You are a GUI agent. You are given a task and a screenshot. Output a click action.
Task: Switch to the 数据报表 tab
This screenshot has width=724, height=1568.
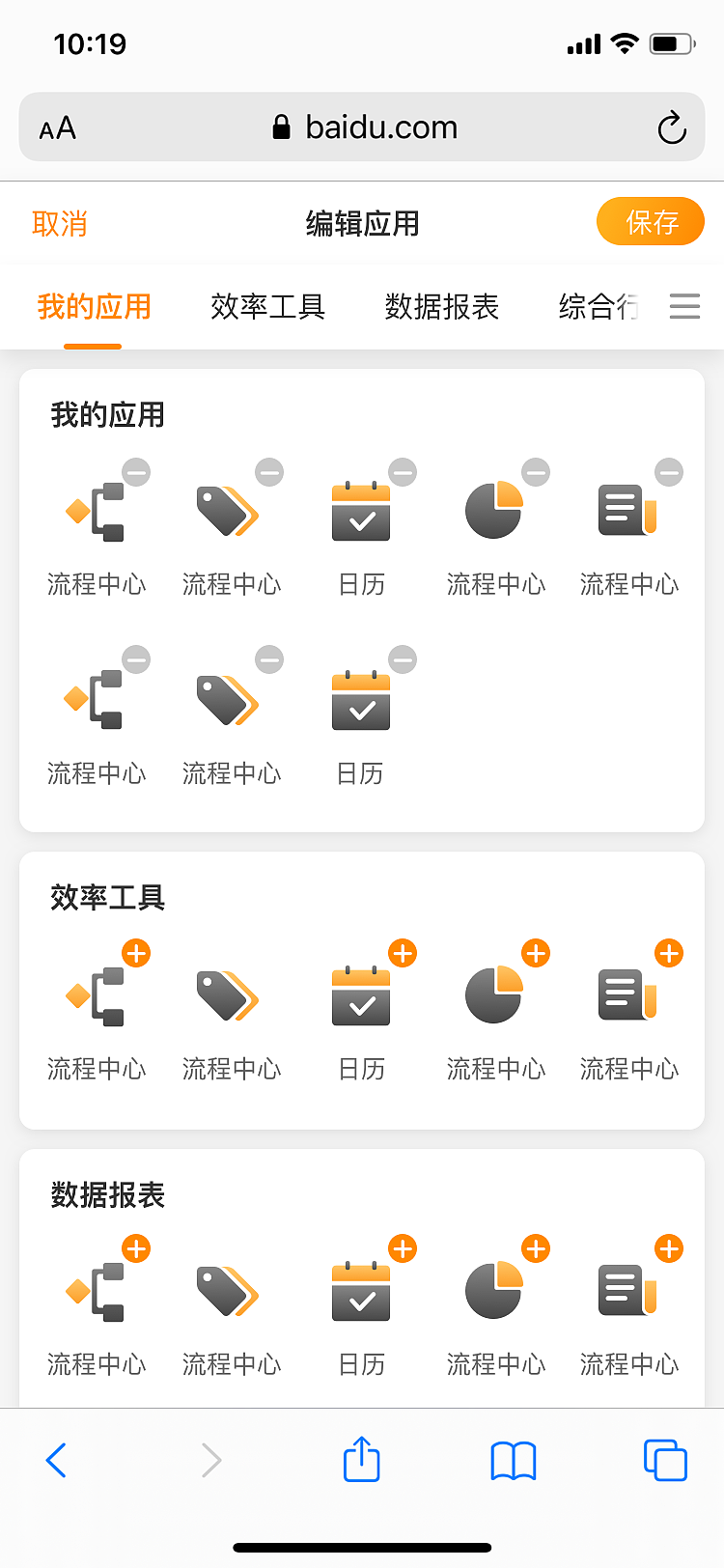440,306
